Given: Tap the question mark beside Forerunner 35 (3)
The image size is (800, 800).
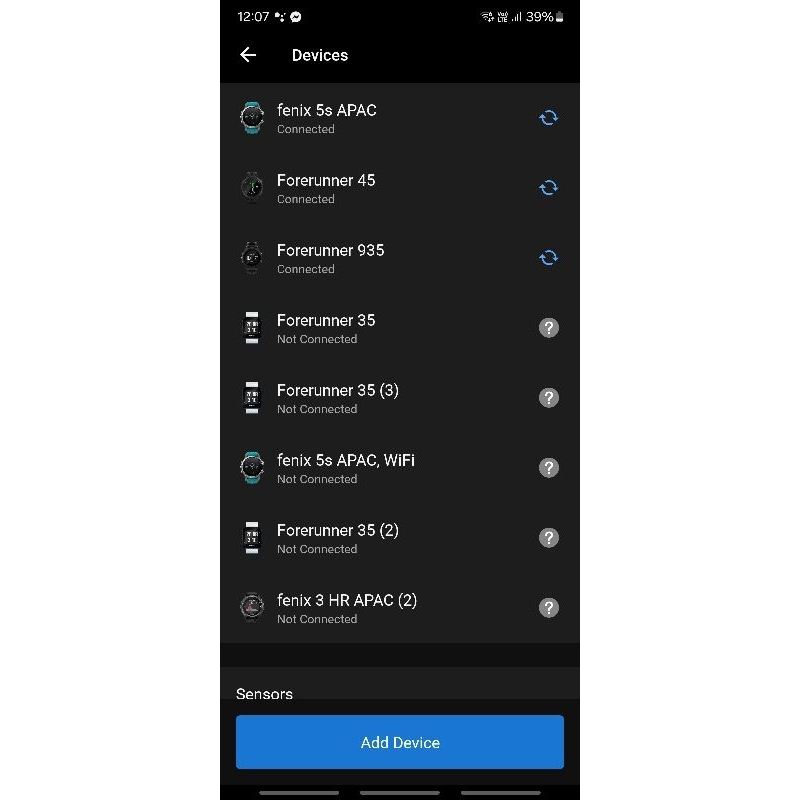Looking at the screenshot, I should 548,397.
